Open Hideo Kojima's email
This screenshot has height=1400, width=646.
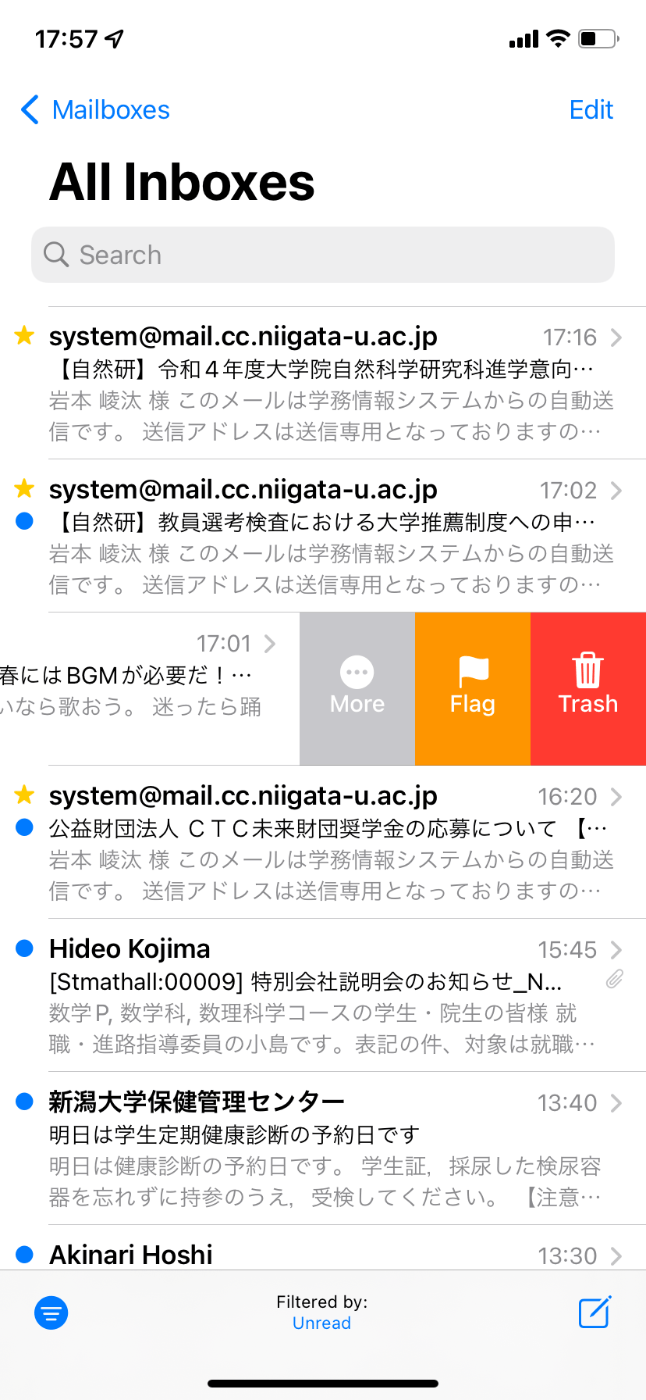click(x=323, y=995)
